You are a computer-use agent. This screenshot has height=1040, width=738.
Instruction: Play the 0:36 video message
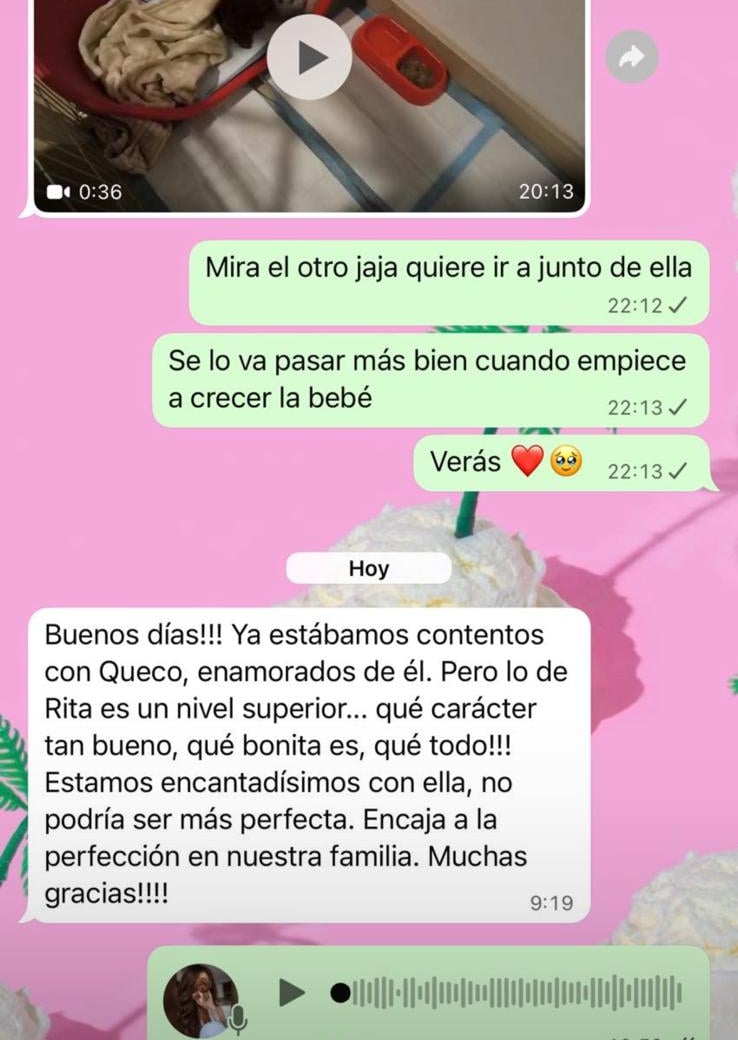click(x=309, y=57)
